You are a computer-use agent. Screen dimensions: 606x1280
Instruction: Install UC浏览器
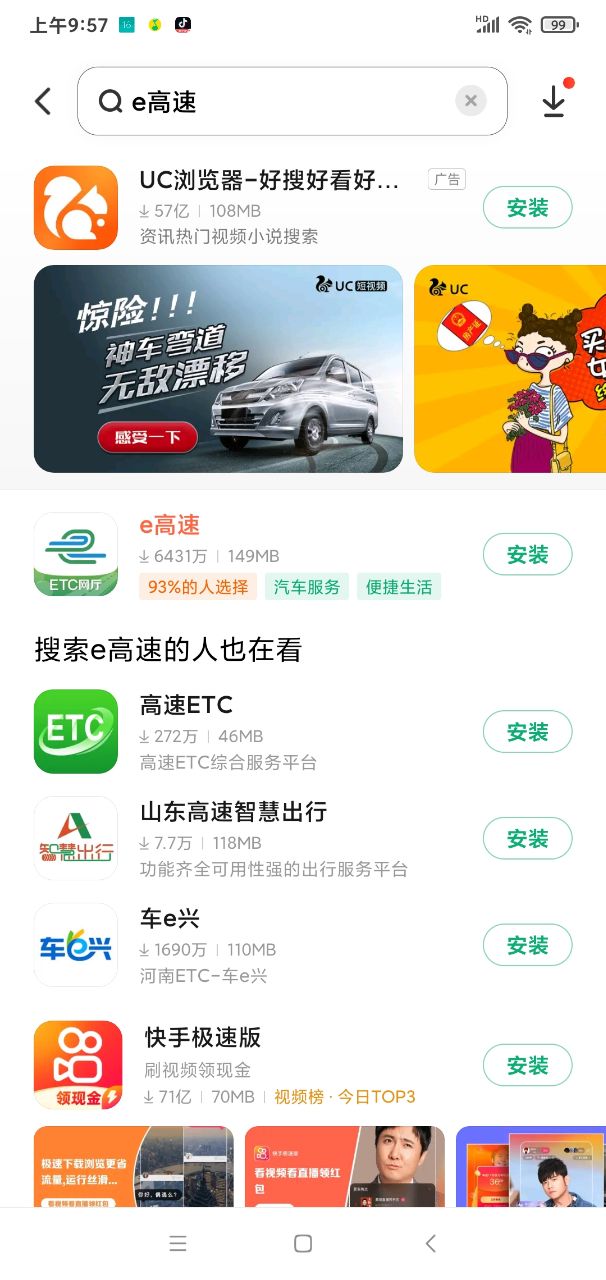click(527, 208)
